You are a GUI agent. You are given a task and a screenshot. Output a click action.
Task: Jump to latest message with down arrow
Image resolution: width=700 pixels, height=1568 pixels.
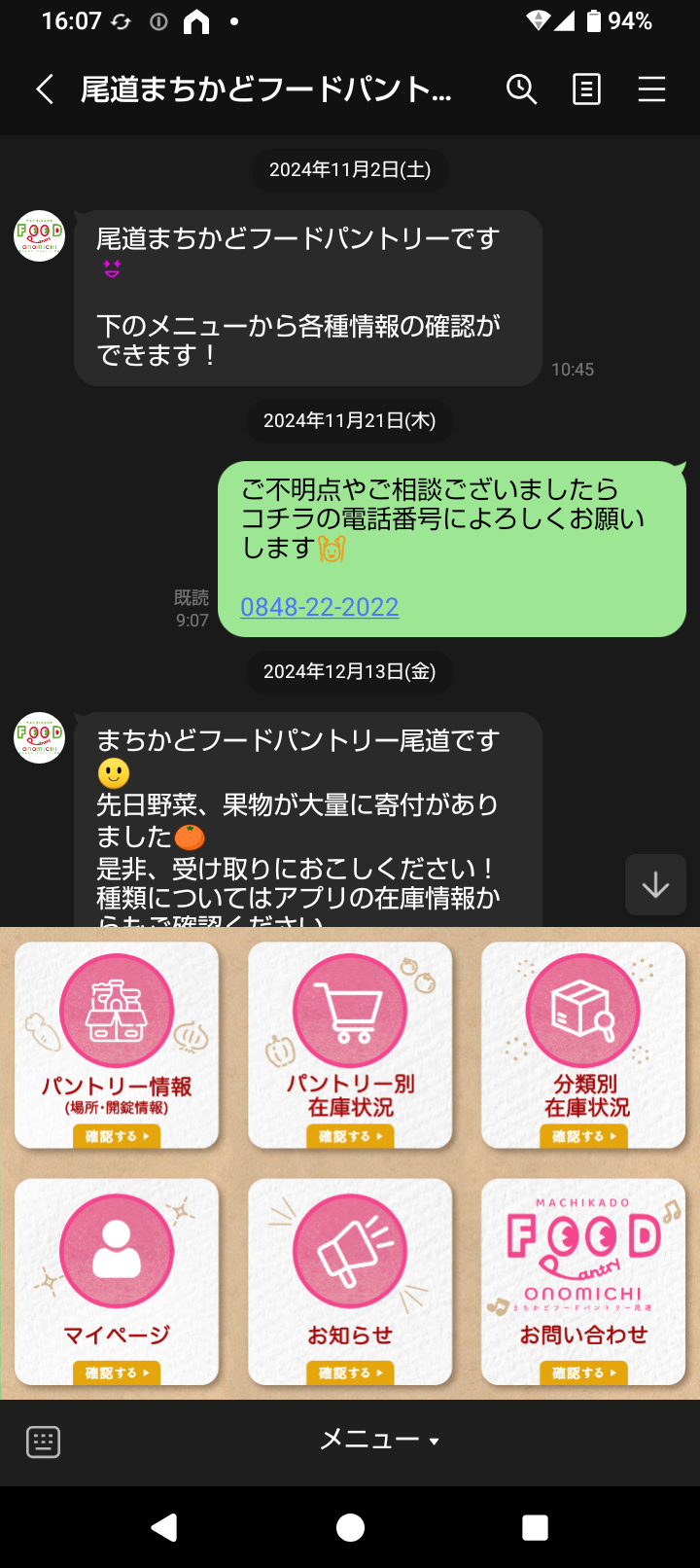click(x=655, y=884)
